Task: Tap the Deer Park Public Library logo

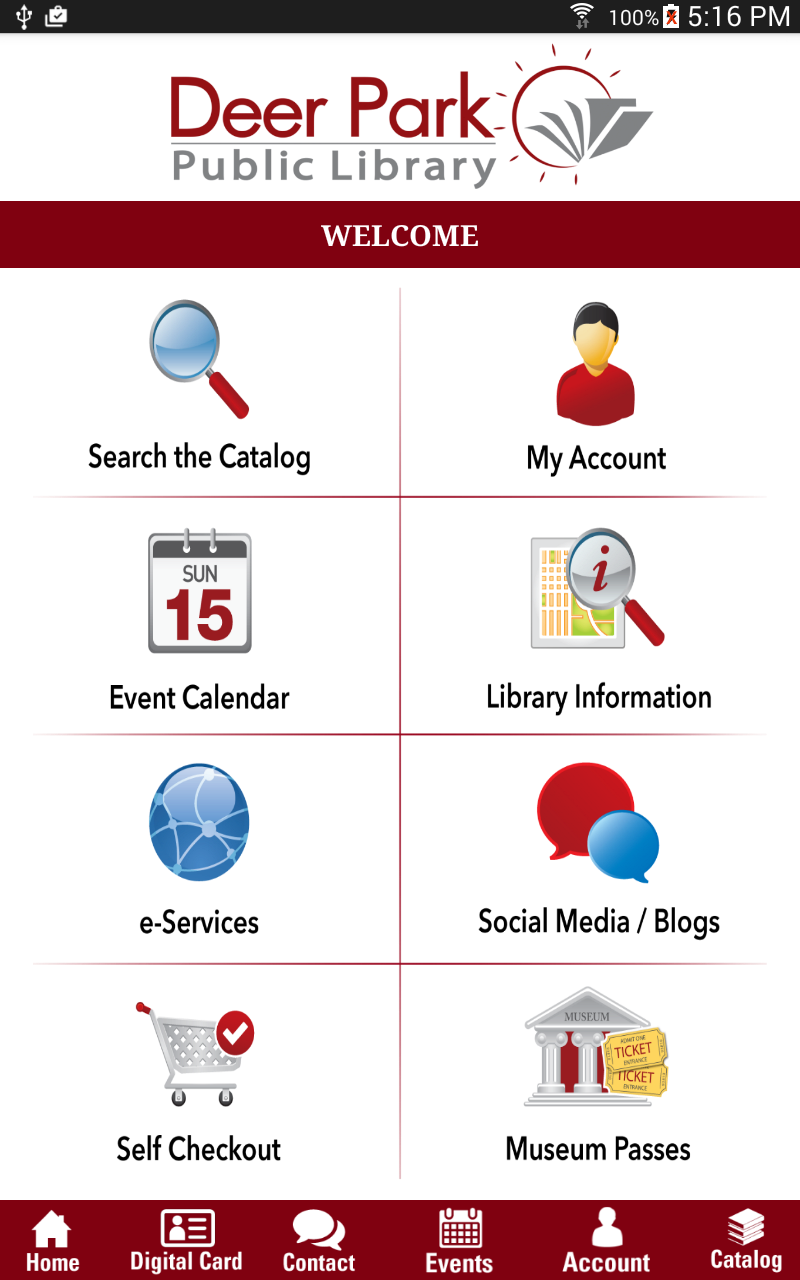Action: pyautogui.click(x=400, y=120)
